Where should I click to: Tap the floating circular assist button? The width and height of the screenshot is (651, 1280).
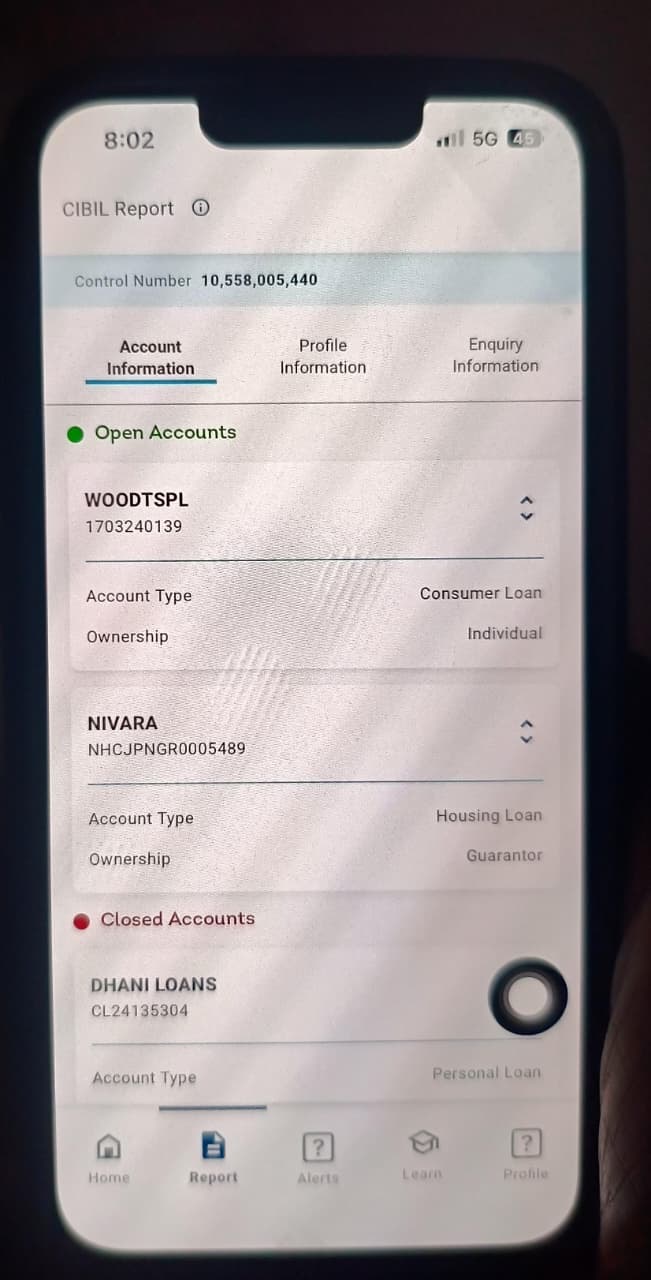(x=527, y=996)
